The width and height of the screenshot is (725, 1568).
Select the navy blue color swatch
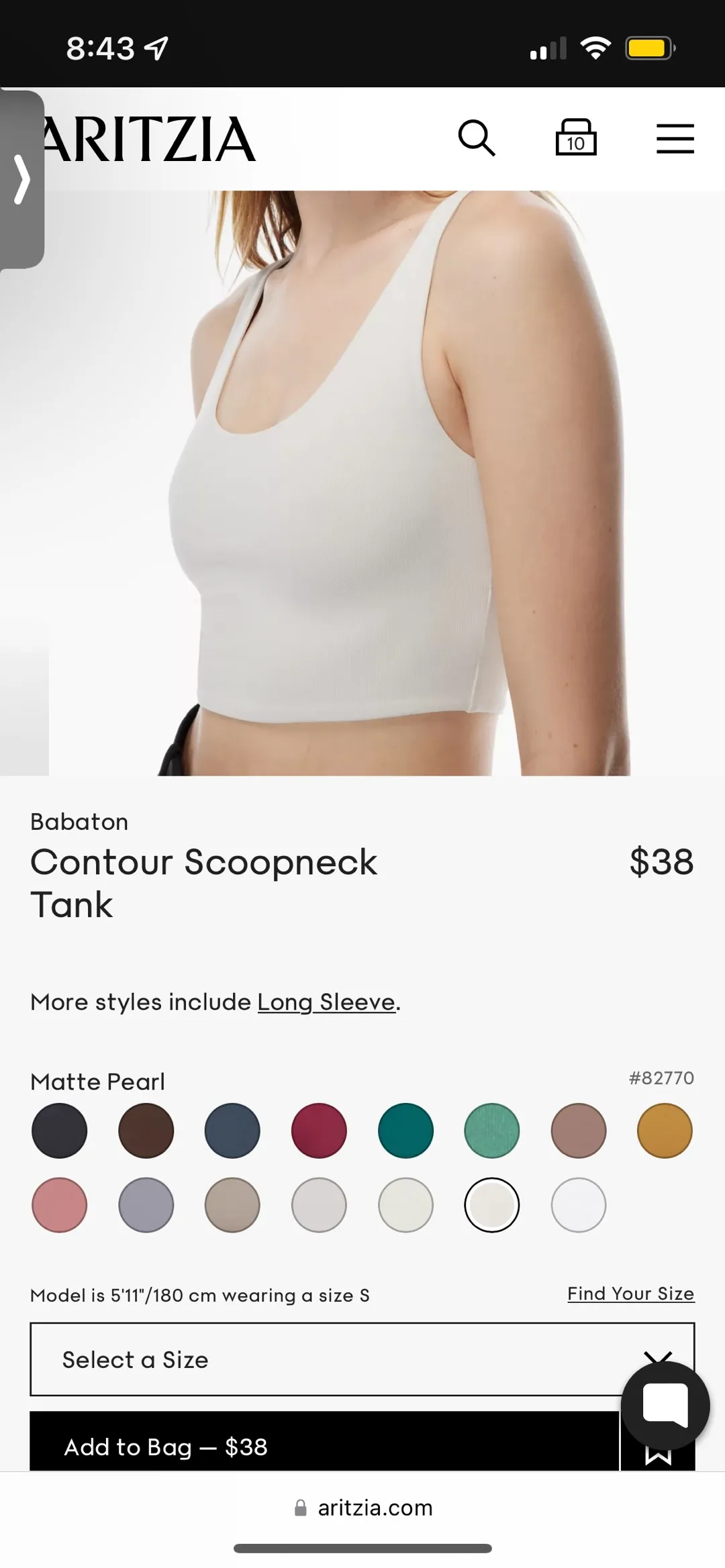232,1131
